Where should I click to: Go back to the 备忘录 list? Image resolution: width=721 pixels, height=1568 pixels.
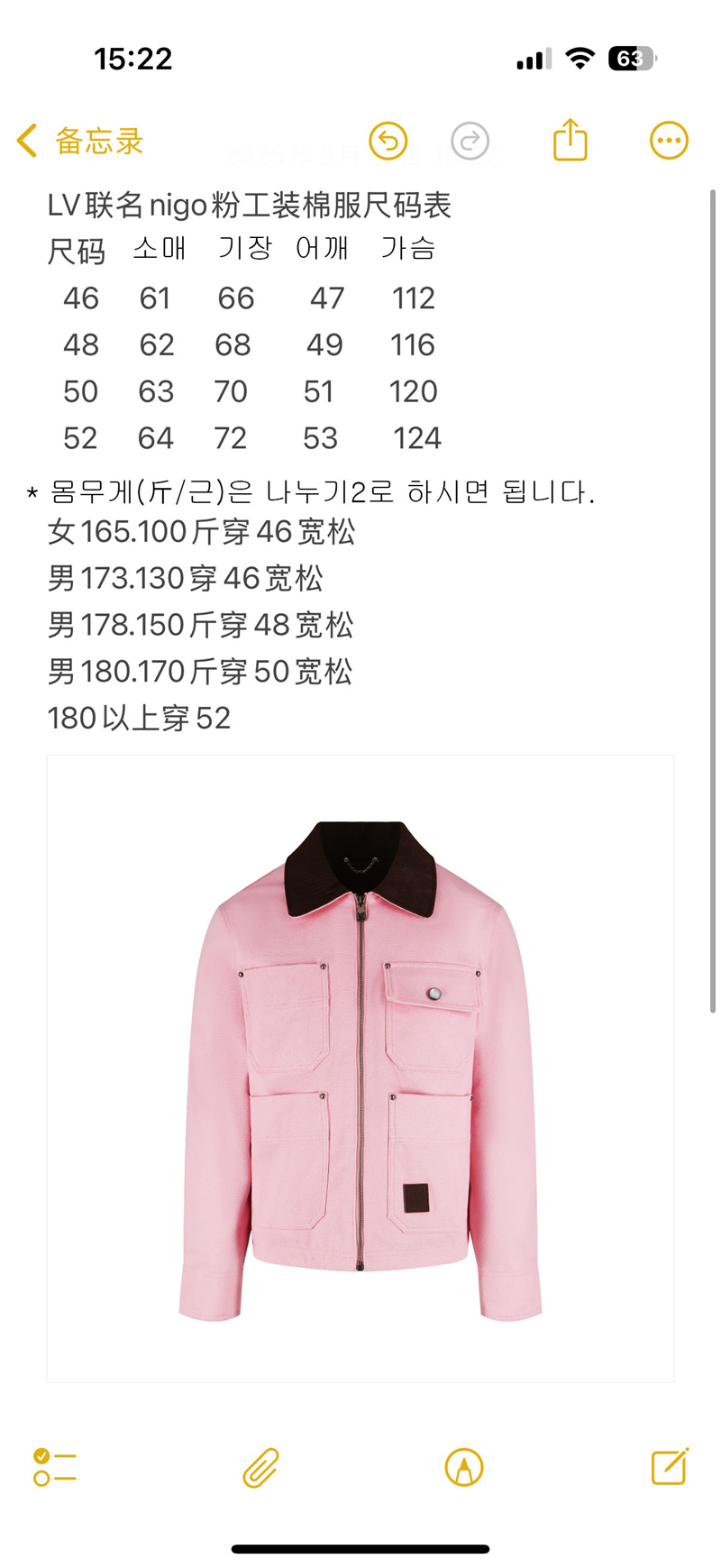click(80, 141)
